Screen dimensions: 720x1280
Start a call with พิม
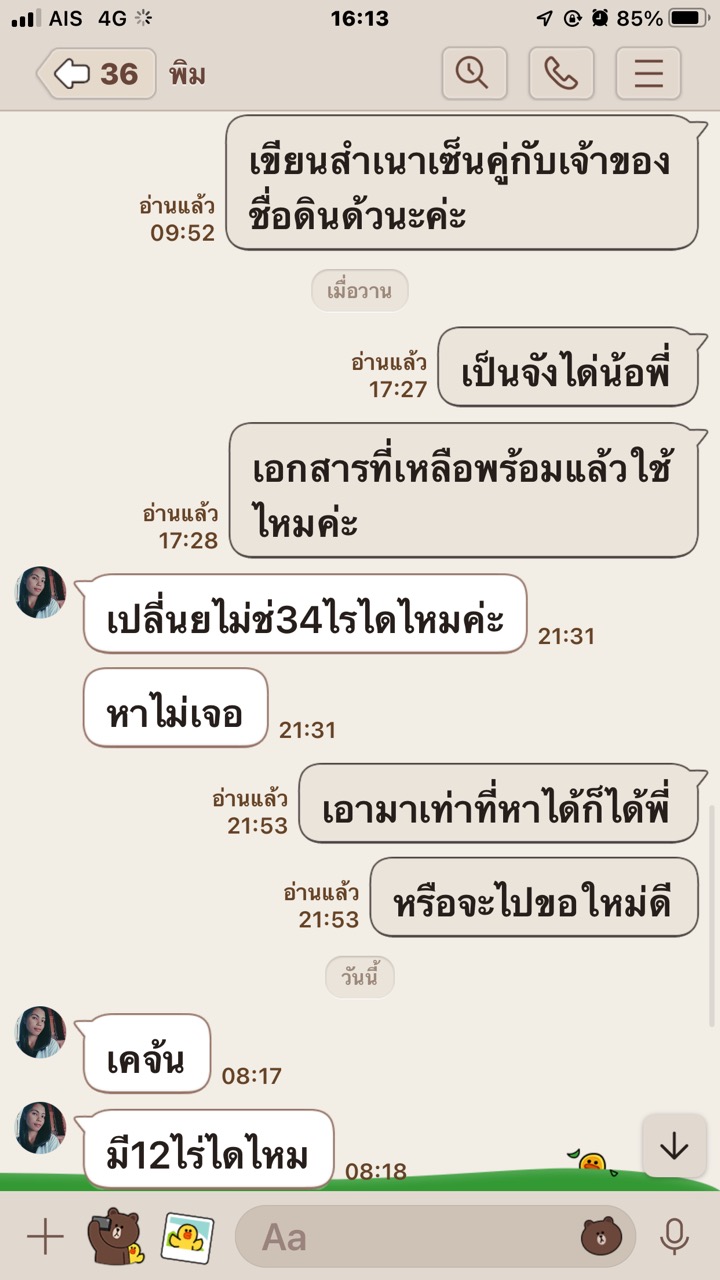[561, 74]
